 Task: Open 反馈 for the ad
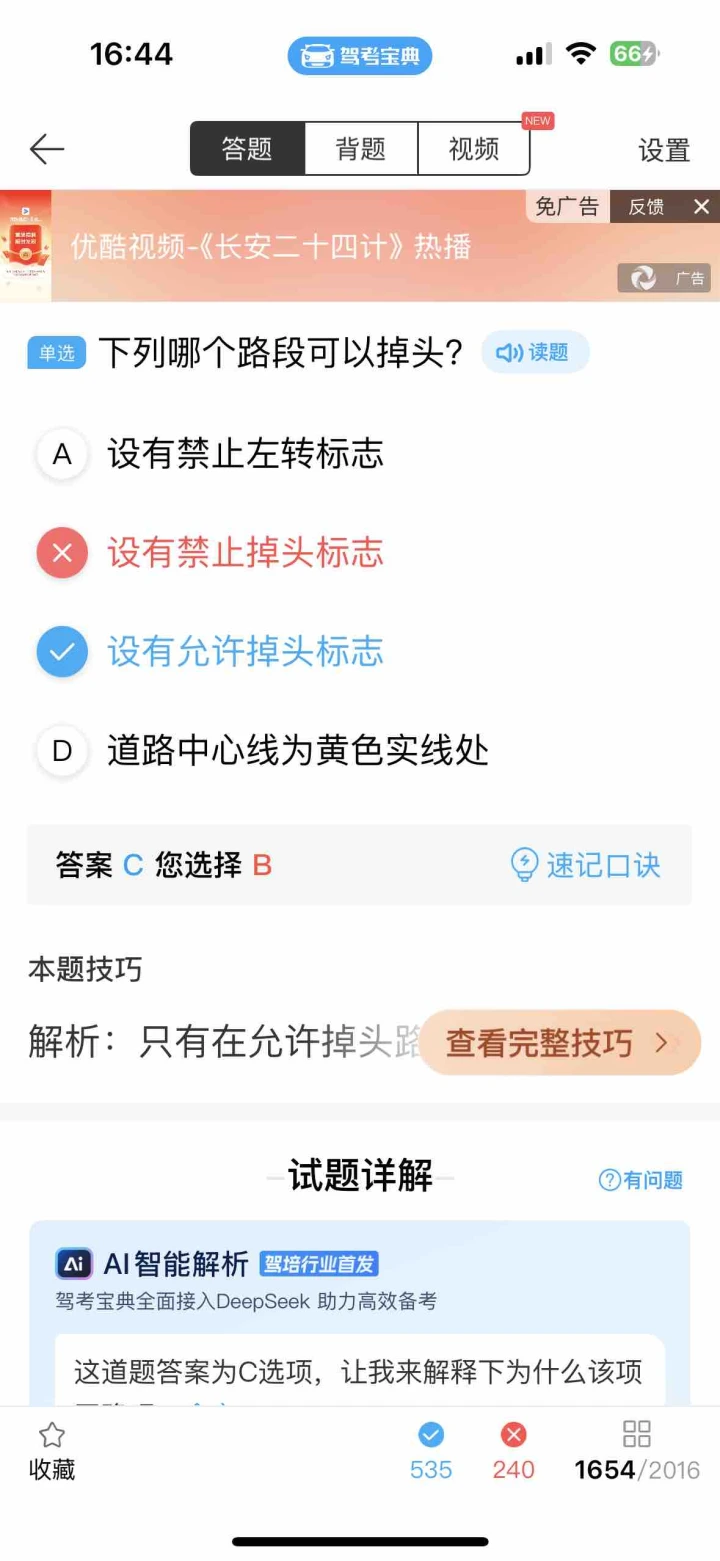(x=646, y=207)
